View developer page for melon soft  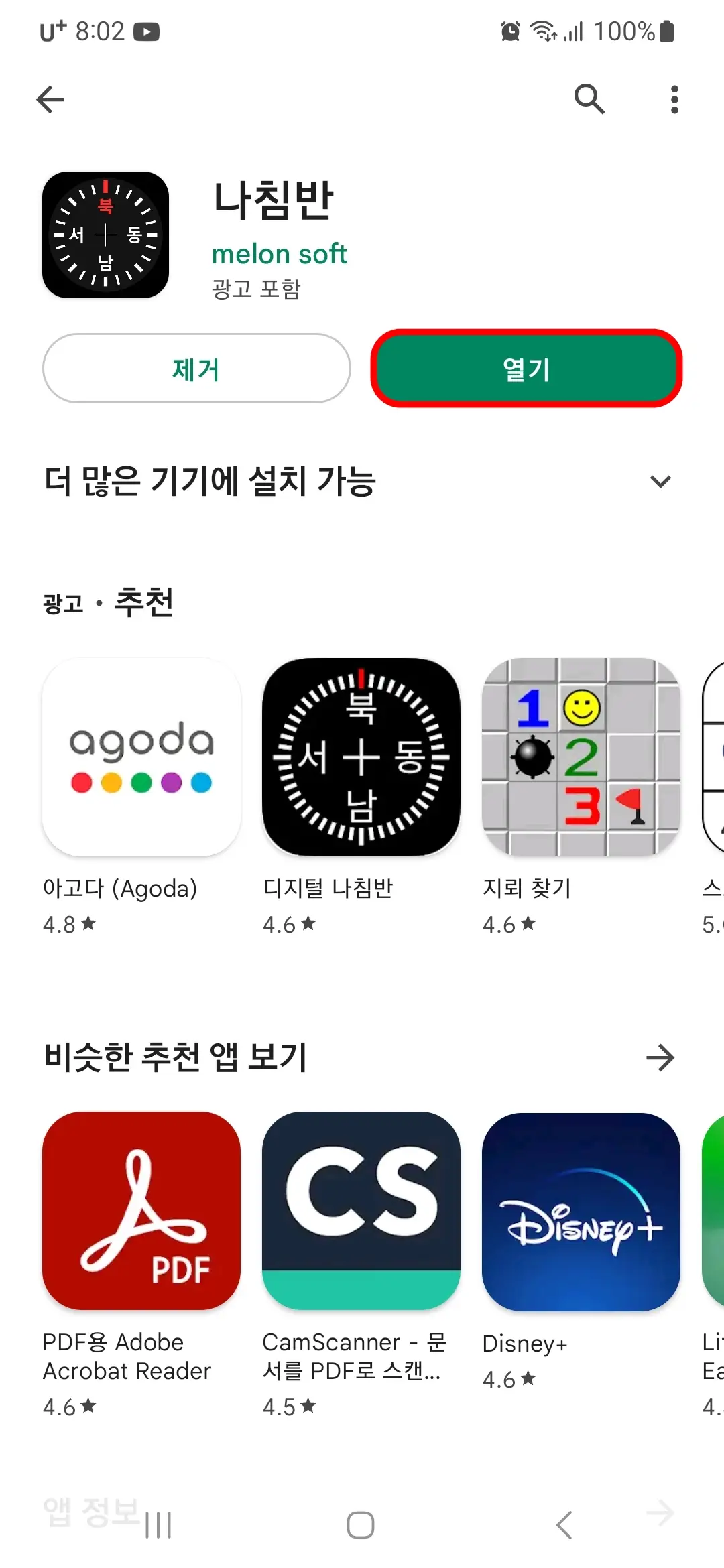pos(279,254)
